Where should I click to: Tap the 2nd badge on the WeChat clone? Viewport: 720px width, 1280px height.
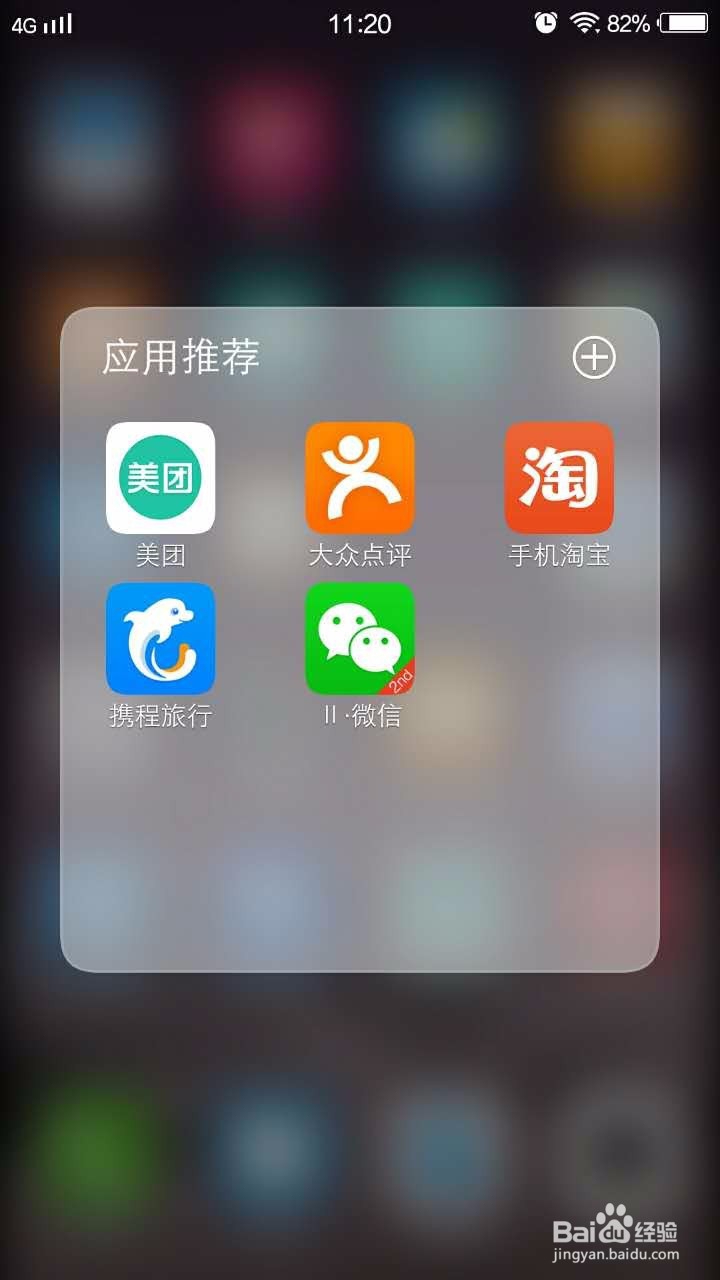point(400,680)
